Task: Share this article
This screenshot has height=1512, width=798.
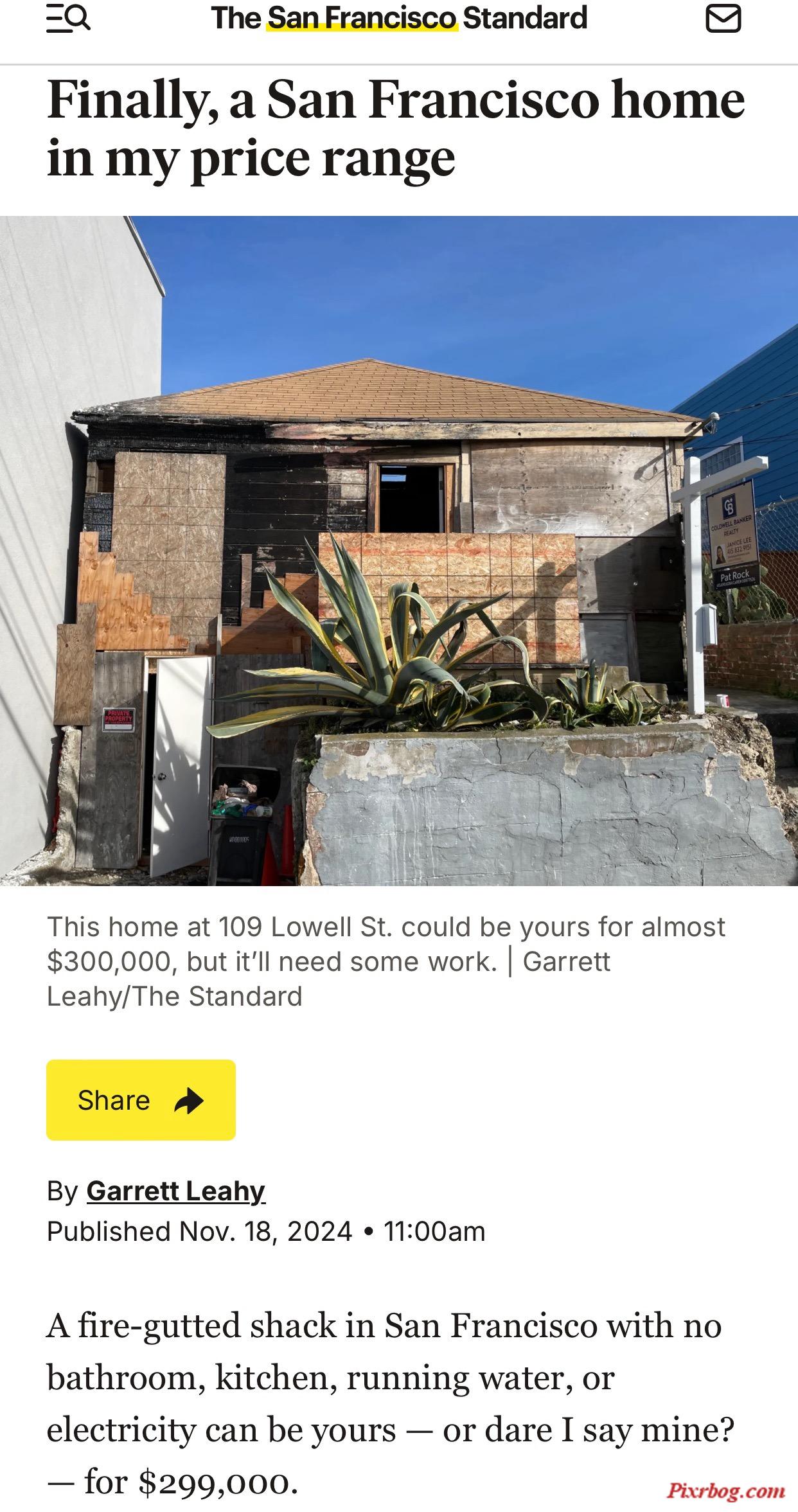Action: (x=141, y=1100)
